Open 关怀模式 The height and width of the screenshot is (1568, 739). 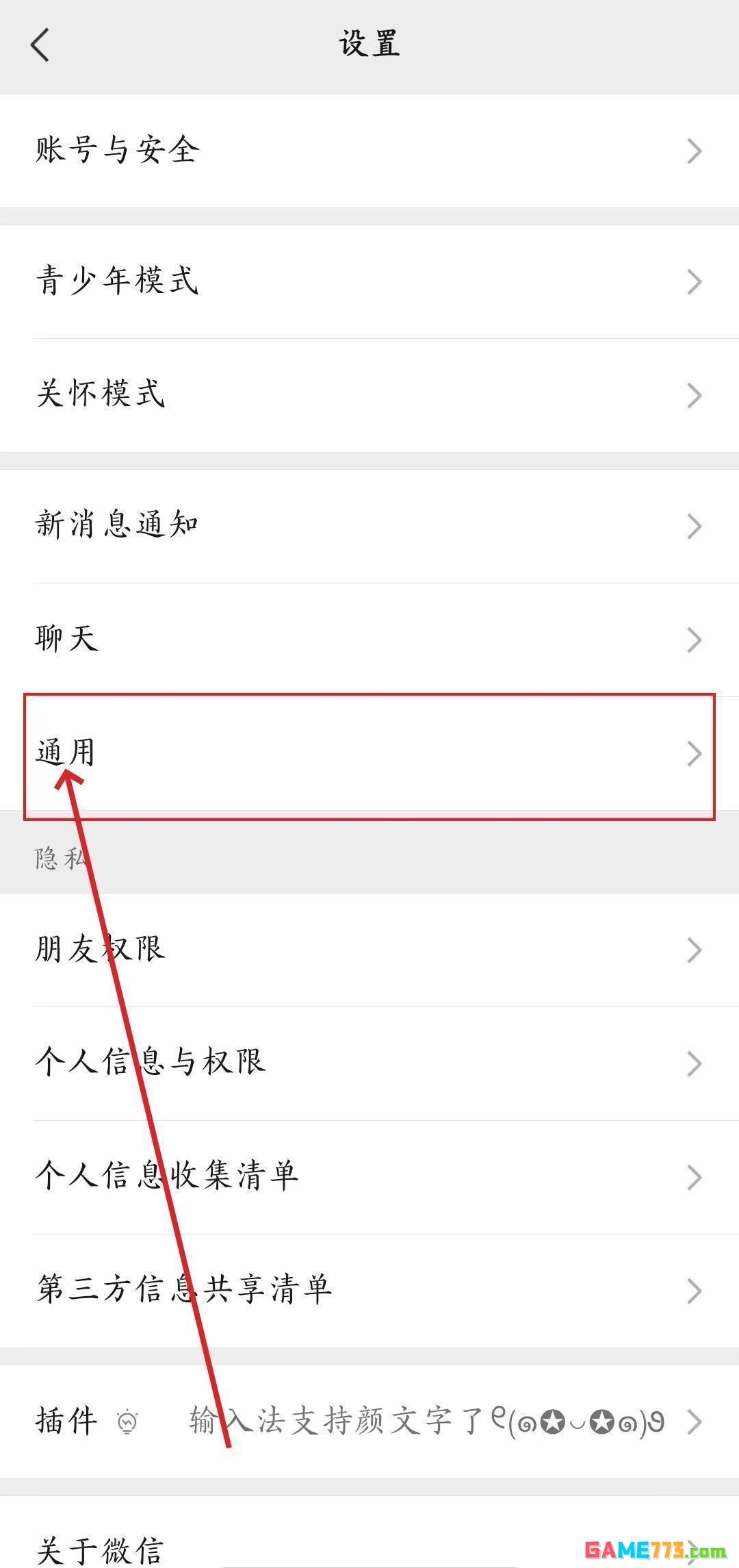(x=369, y=395)
